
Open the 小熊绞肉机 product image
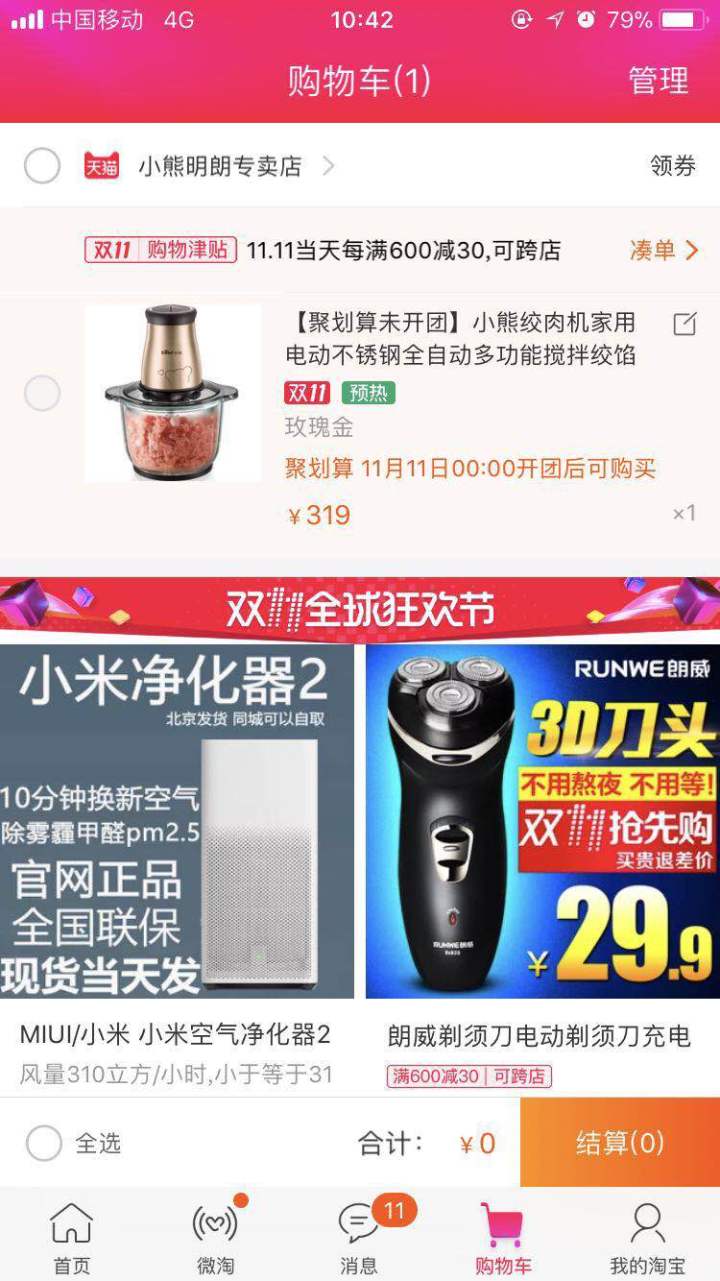[x=172, y=393]
